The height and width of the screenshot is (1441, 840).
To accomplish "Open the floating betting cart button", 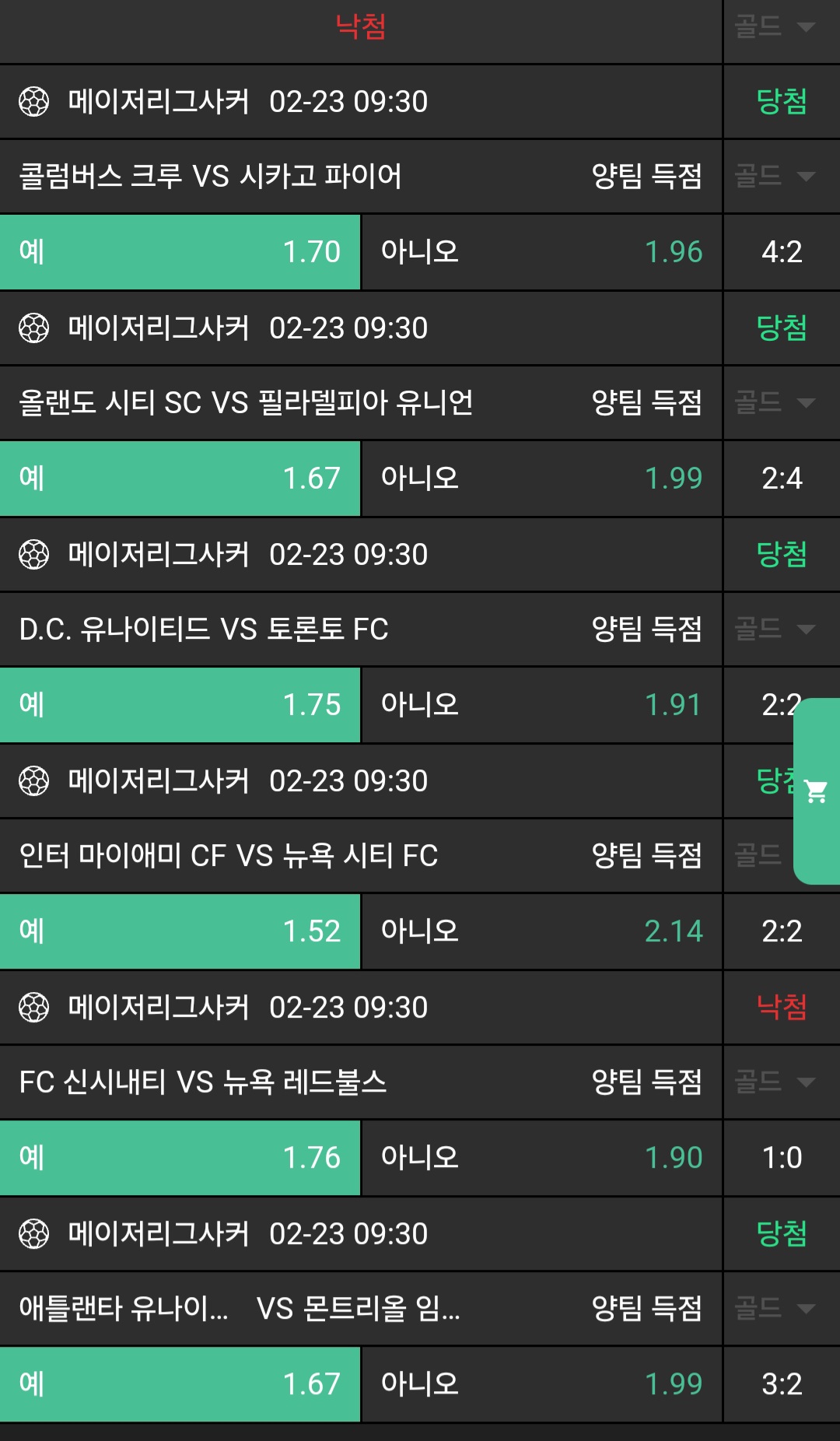I will pos(817,791).
